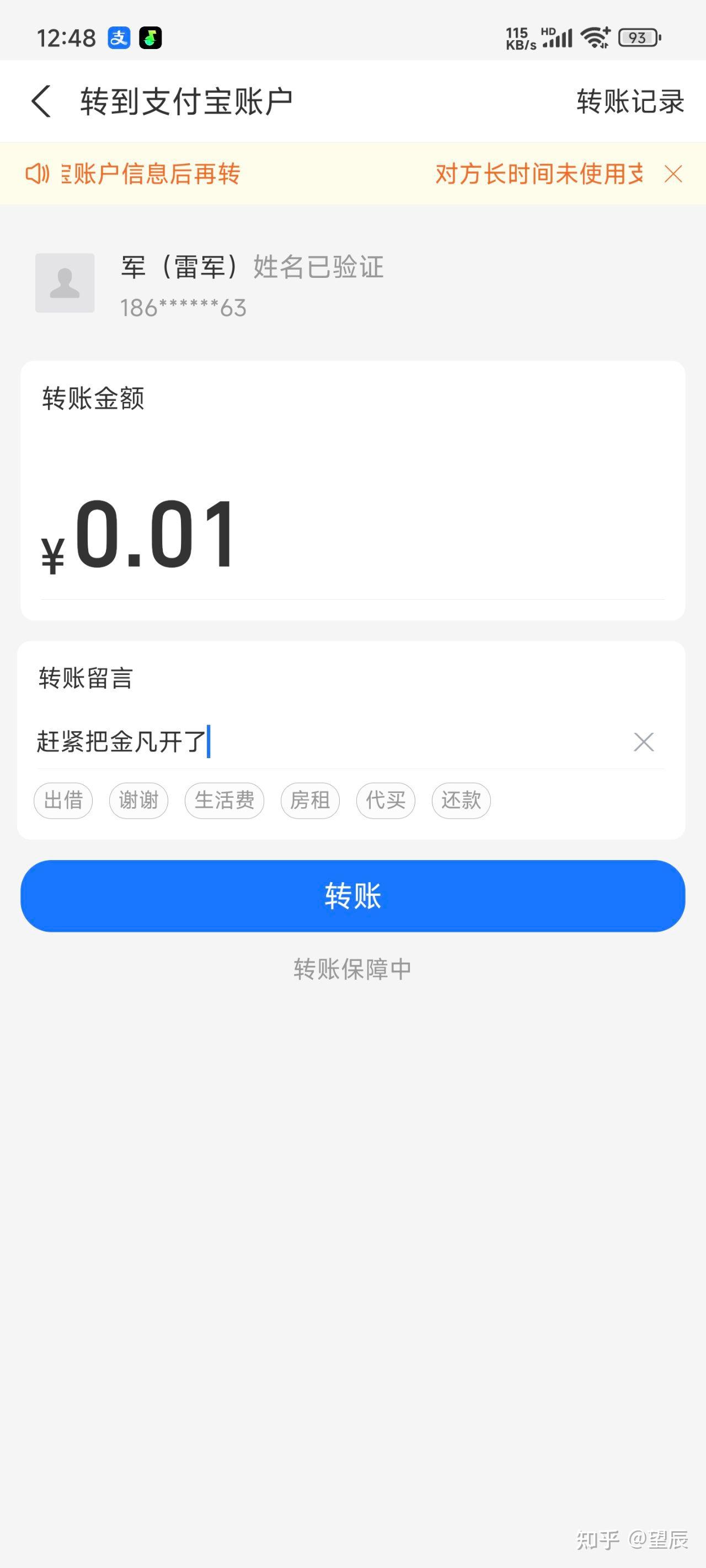Choose the 生活费 remark chip
Image resolution: width=706 pixels, height=1568 pixels.
(224, 801)
